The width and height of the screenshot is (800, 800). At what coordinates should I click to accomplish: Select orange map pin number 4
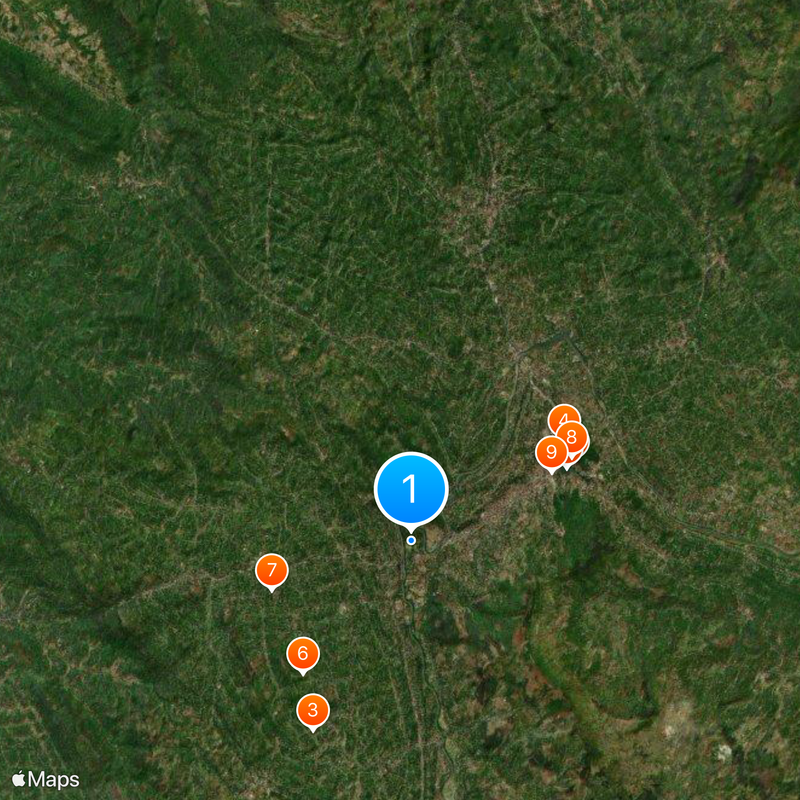point(563,415)
